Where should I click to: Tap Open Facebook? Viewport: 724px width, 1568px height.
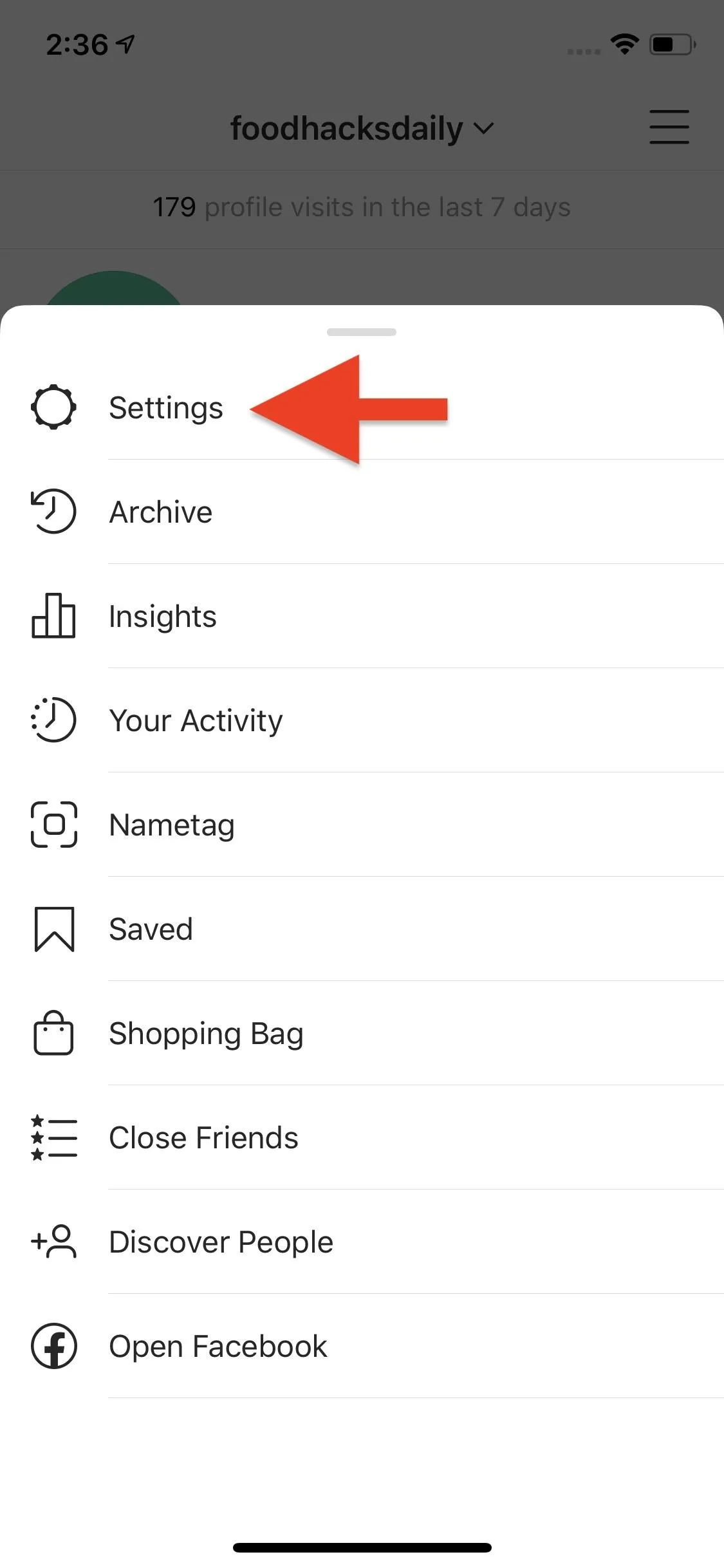coord(362,1346)
